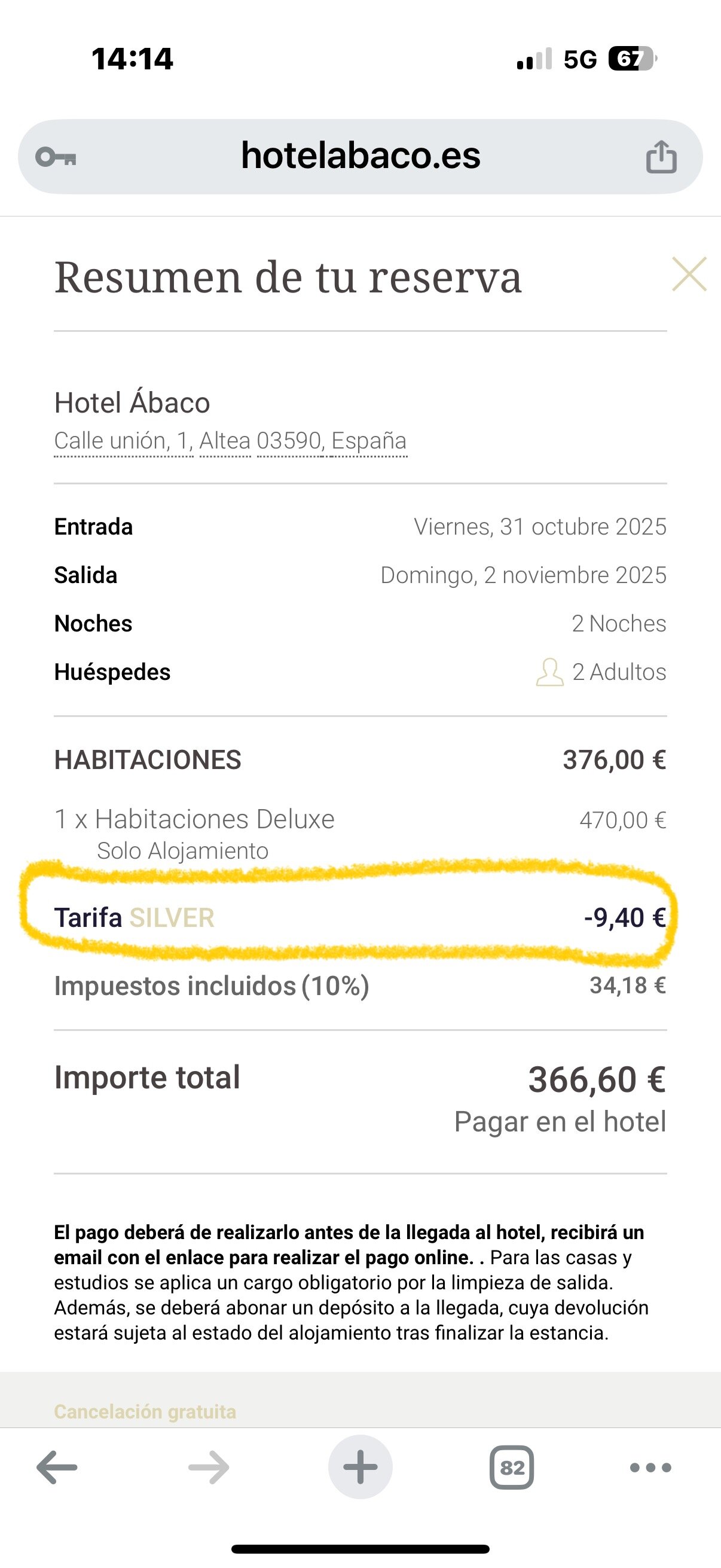This screenshot has width=721, height=1568.
Task: Show the 82 open tabs
Action: click(512, 1468)
